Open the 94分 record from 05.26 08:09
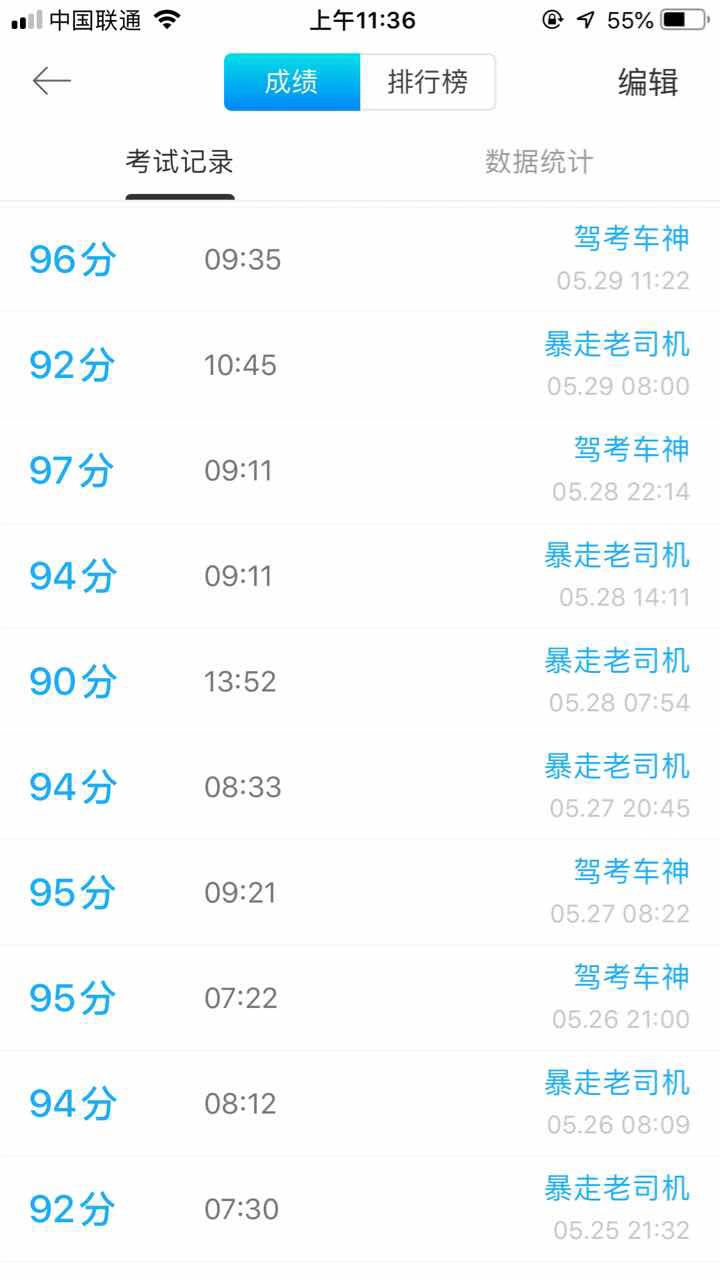The image size is (720, 1280). tap(360, 1103)
